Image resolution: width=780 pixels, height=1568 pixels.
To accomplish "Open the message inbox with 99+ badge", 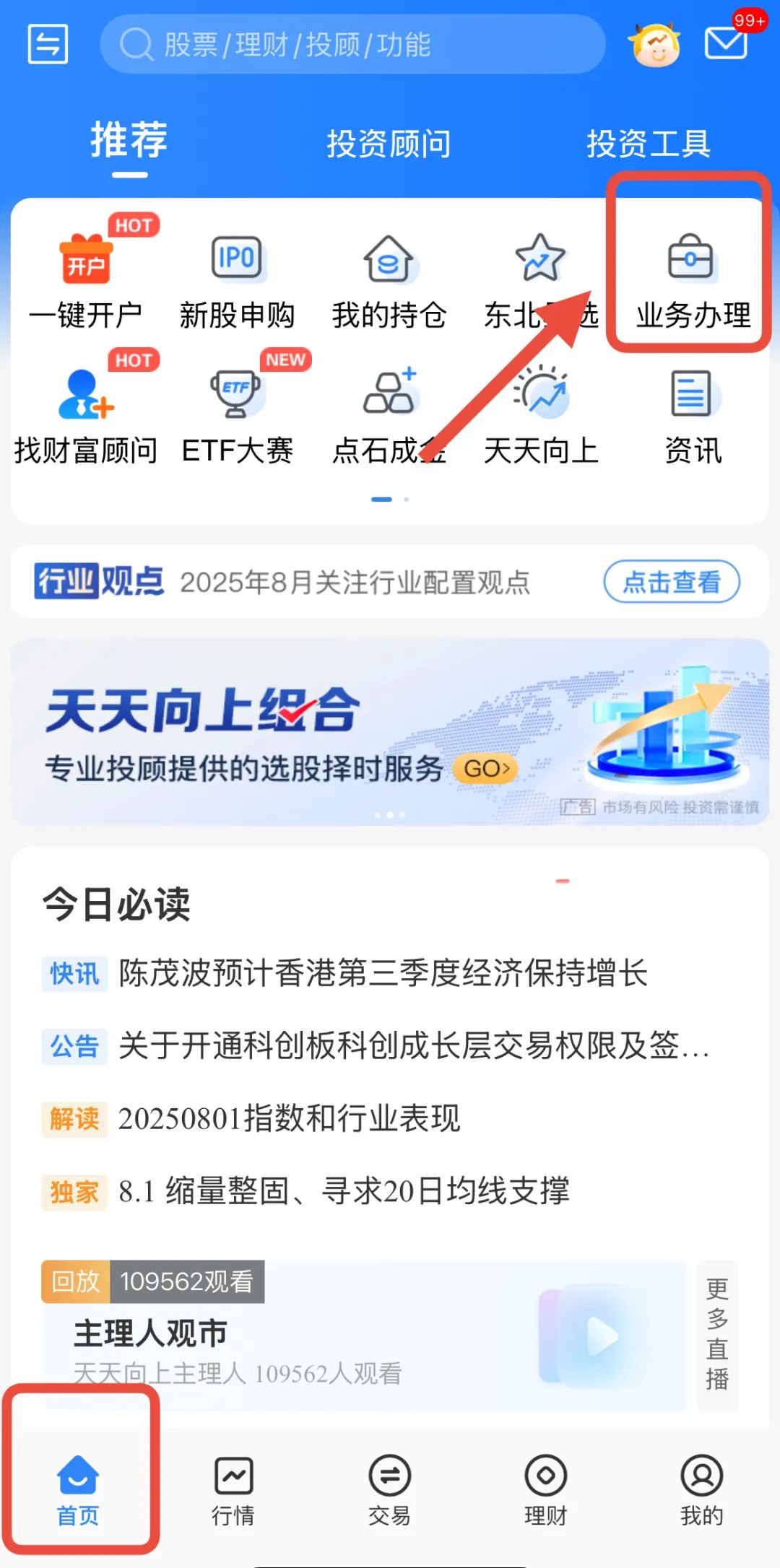I will point(726,45).
